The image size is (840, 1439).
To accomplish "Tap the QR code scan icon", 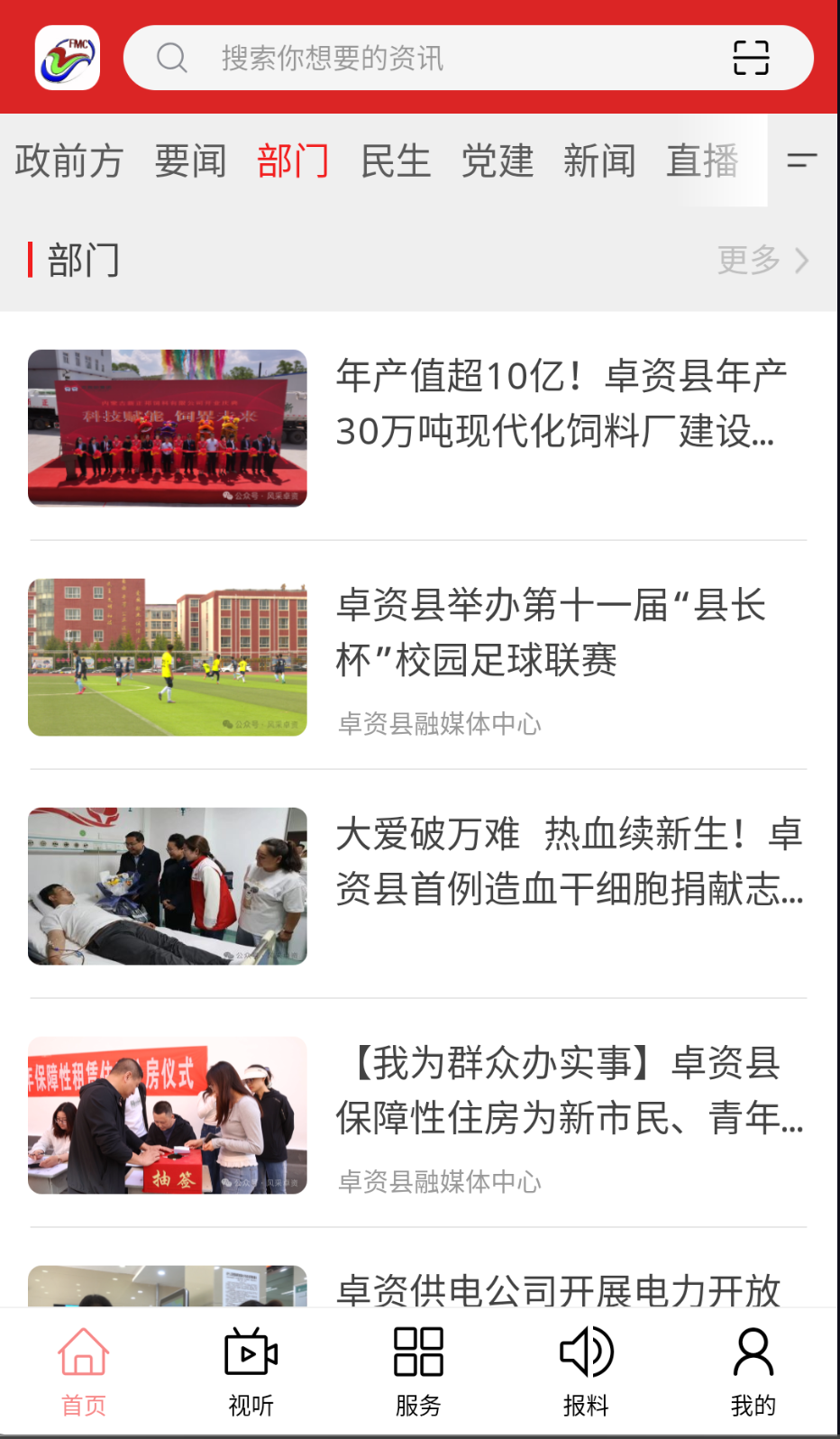I will [x=752, y=57].
